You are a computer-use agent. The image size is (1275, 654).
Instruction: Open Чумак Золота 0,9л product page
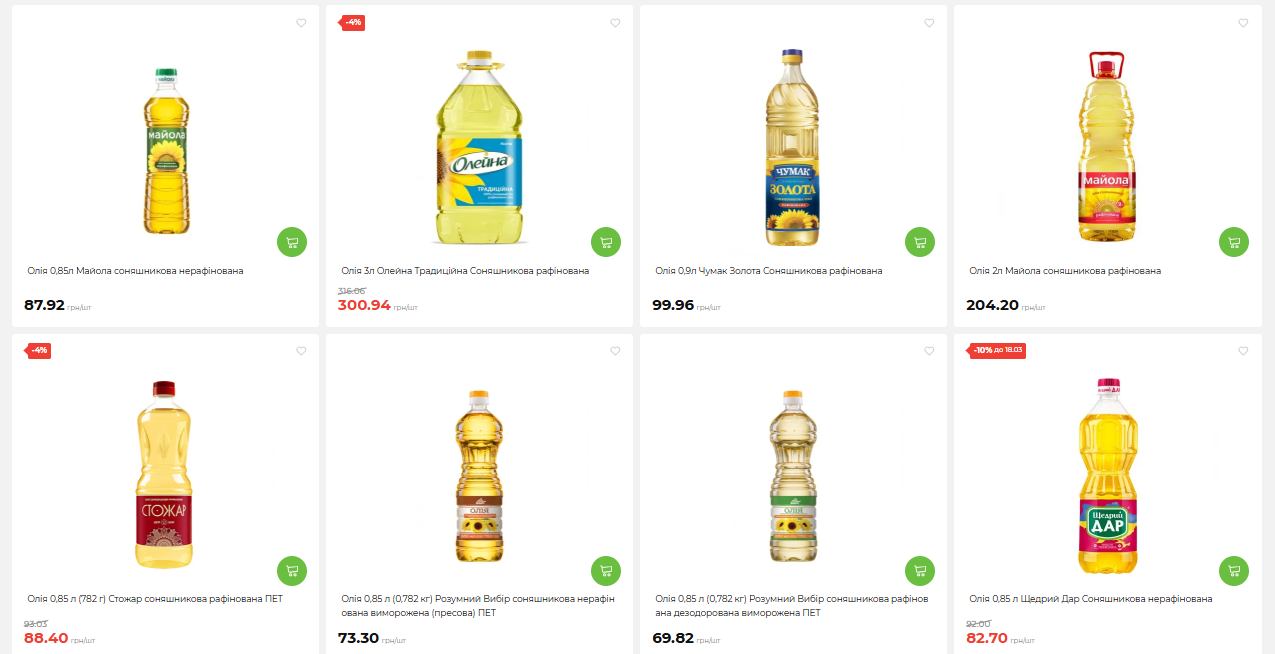click(768, 271)
